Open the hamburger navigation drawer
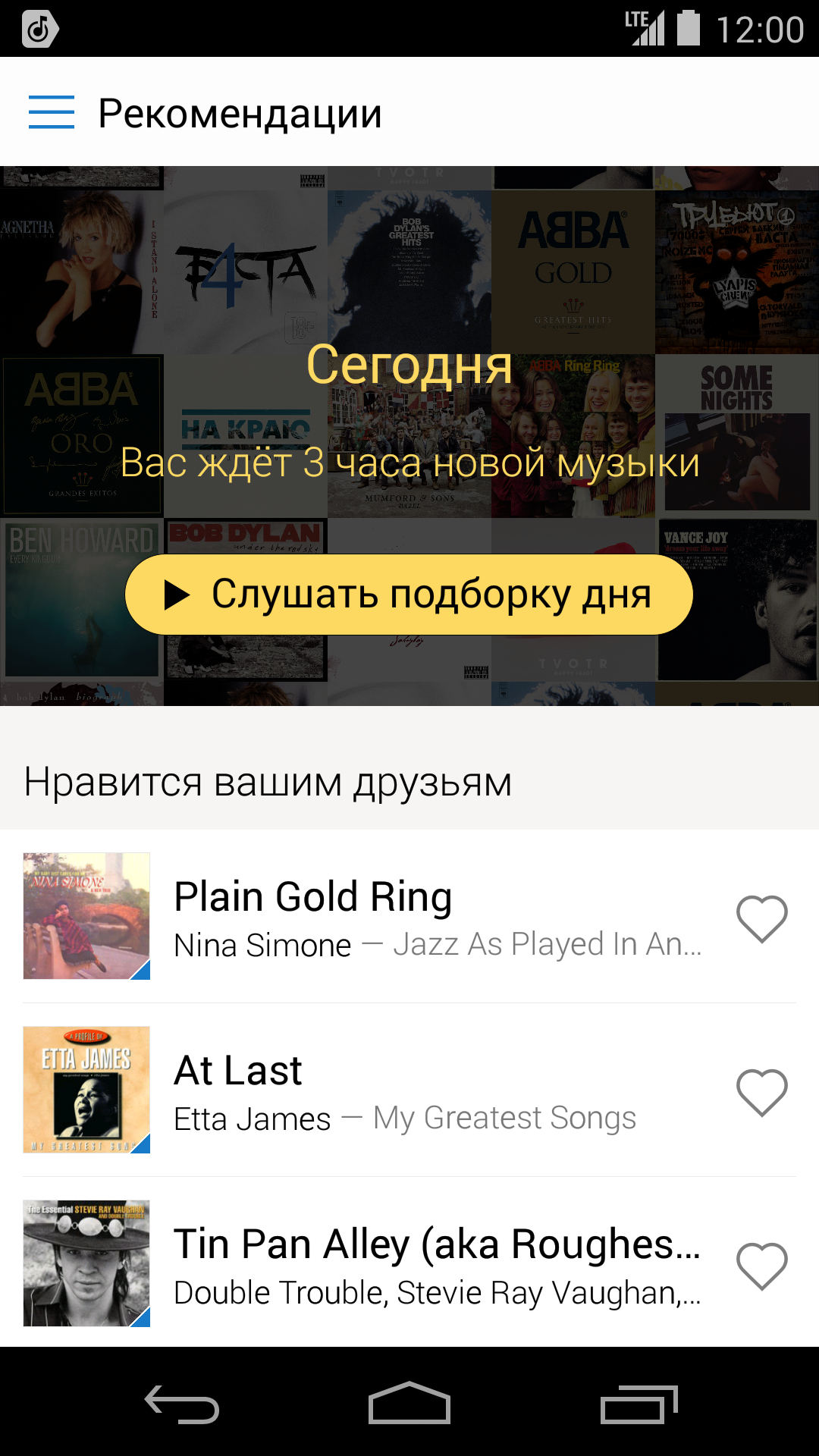The image size is (819, 1456). [51, 112]
